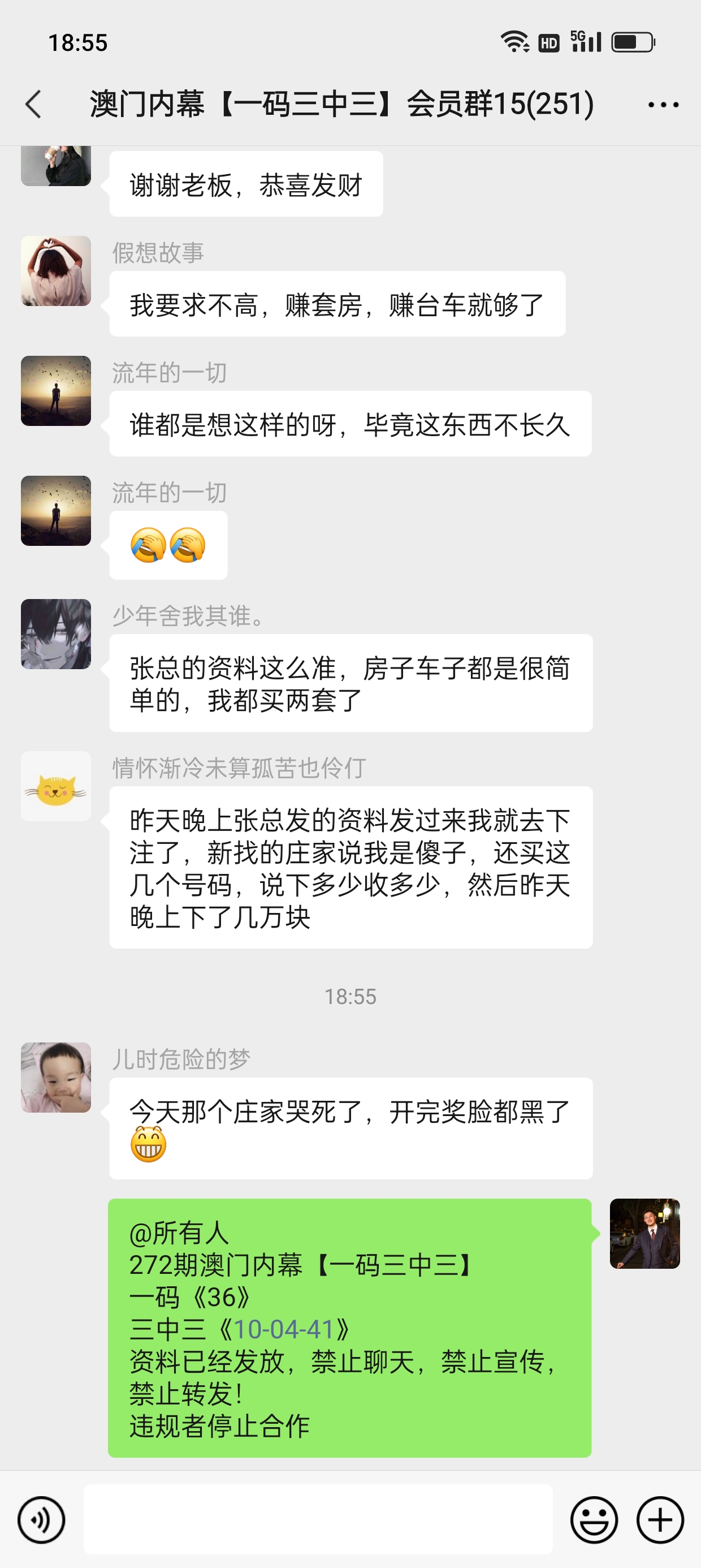The image size is (701, 1568).
Task: View 假想故事's profile avatar
Action: click(x=56, y=271)
